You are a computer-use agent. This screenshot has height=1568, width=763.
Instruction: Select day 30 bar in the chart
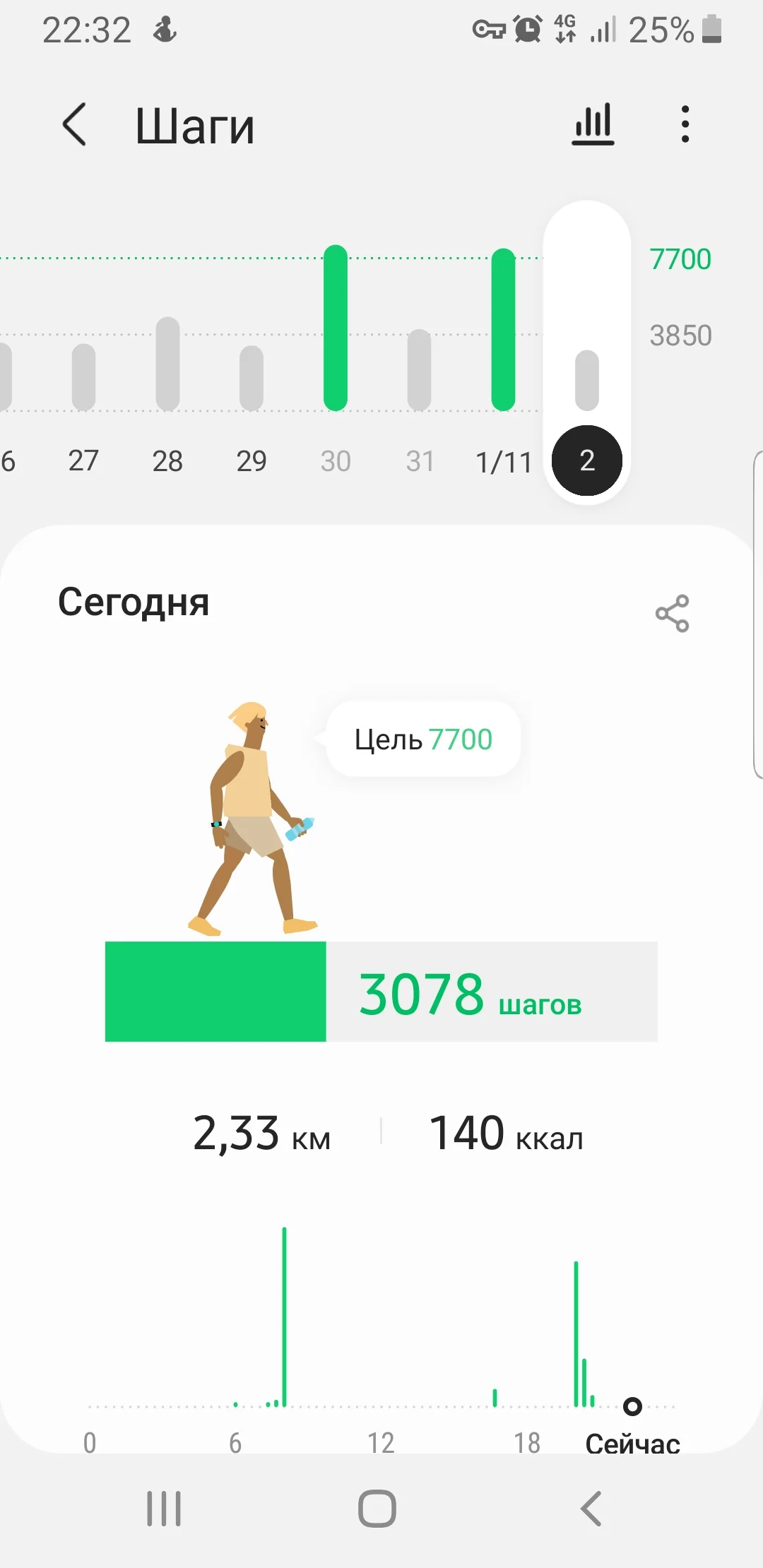(336, 328)
